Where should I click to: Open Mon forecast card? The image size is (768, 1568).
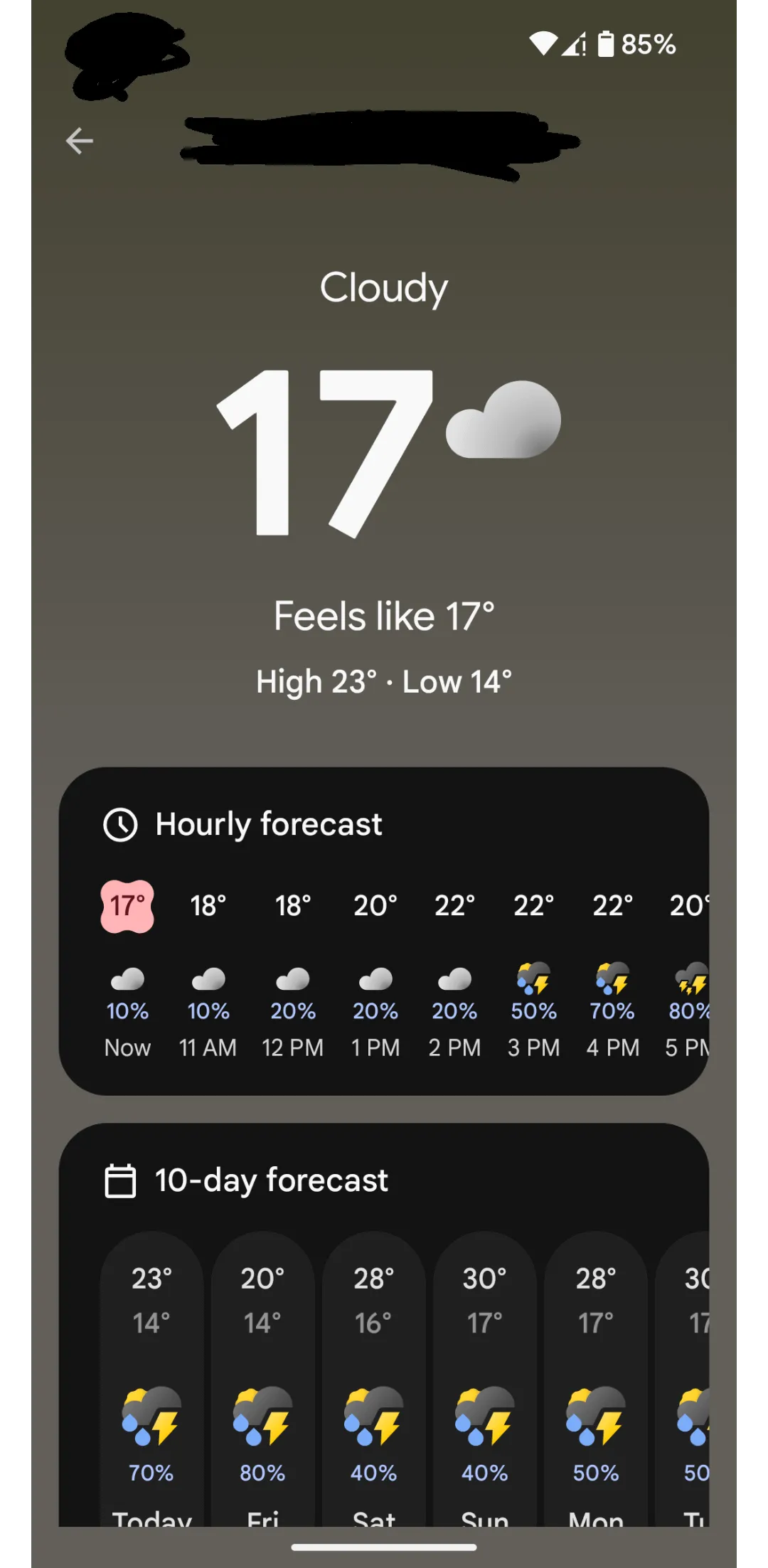point(595,1379)
